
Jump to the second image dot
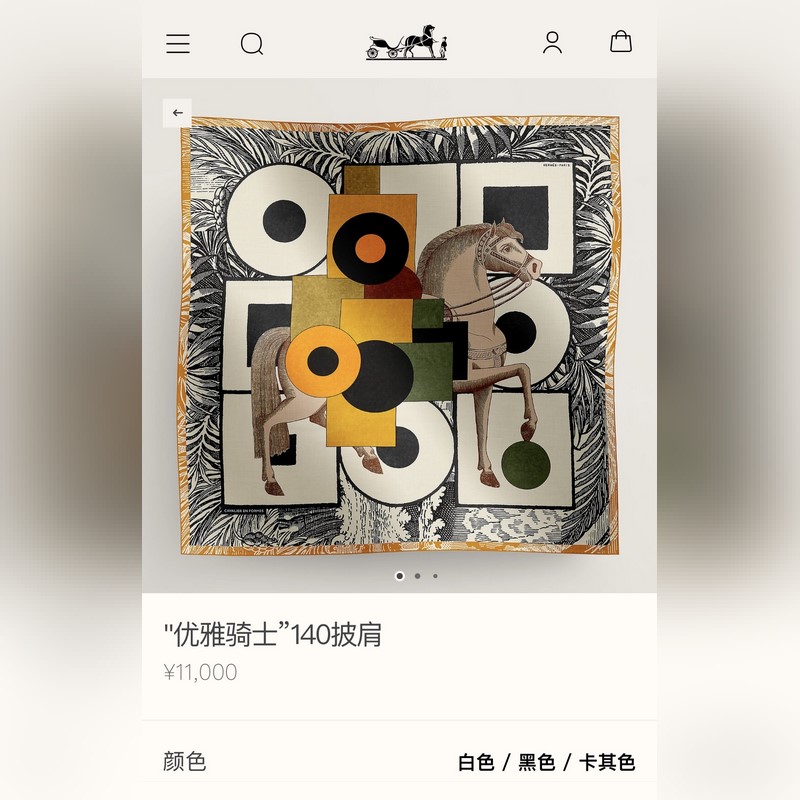click(x=417, y=576)
